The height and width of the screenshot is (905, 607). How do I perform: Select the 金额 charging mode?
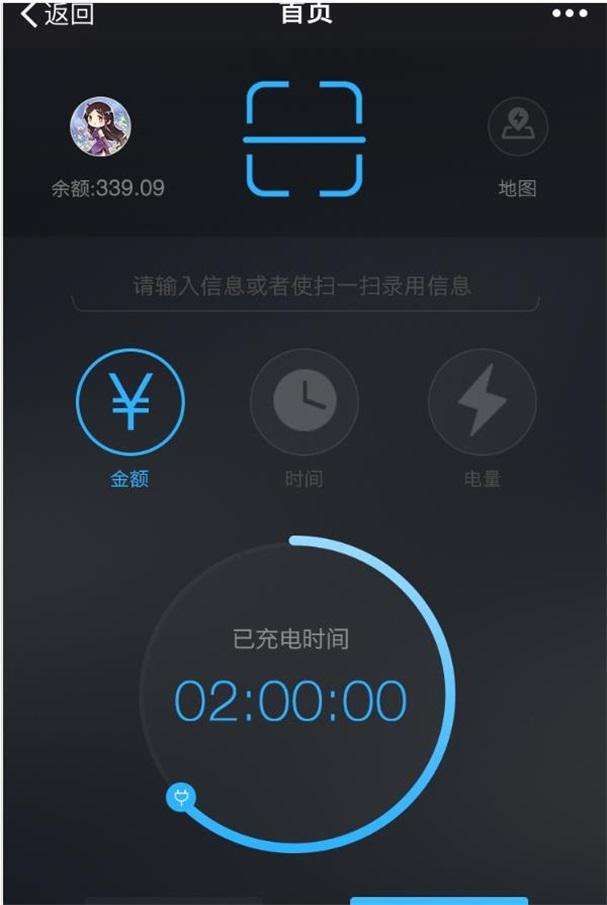click(x=130, y=402)
